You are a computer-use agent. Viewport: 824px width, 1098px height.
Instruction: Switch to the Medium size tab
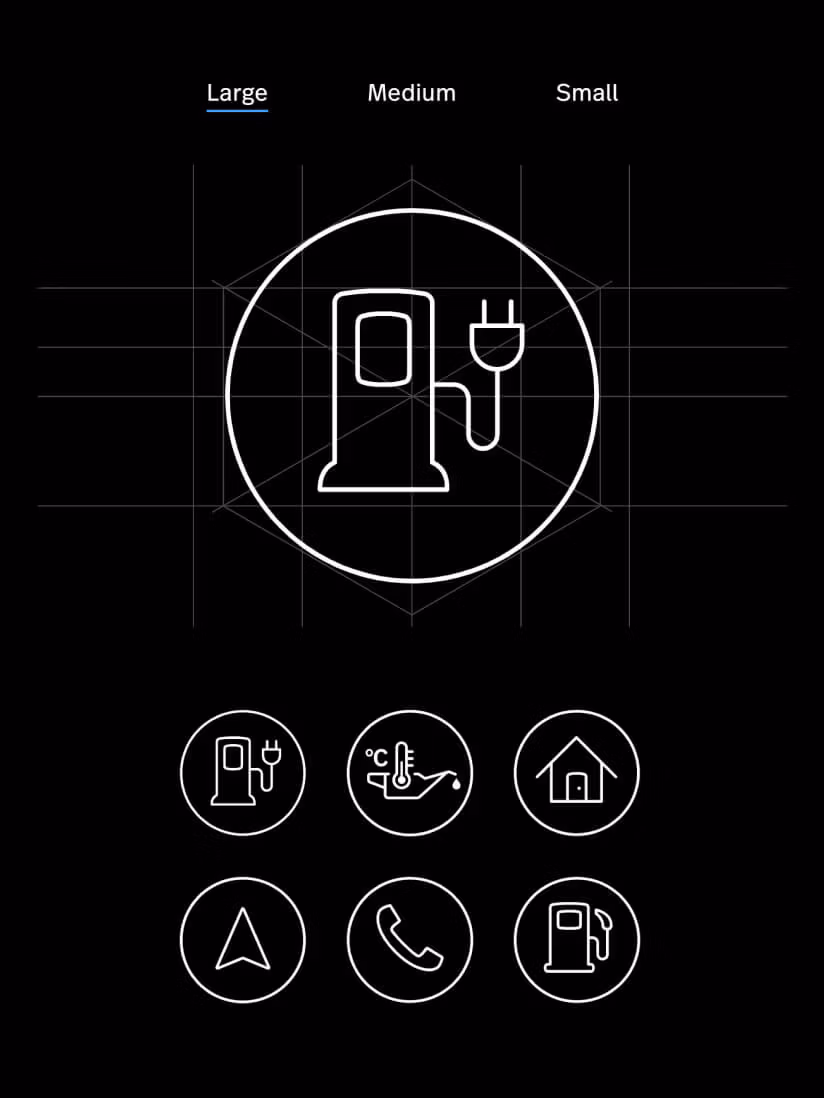(x=411, y=93)
